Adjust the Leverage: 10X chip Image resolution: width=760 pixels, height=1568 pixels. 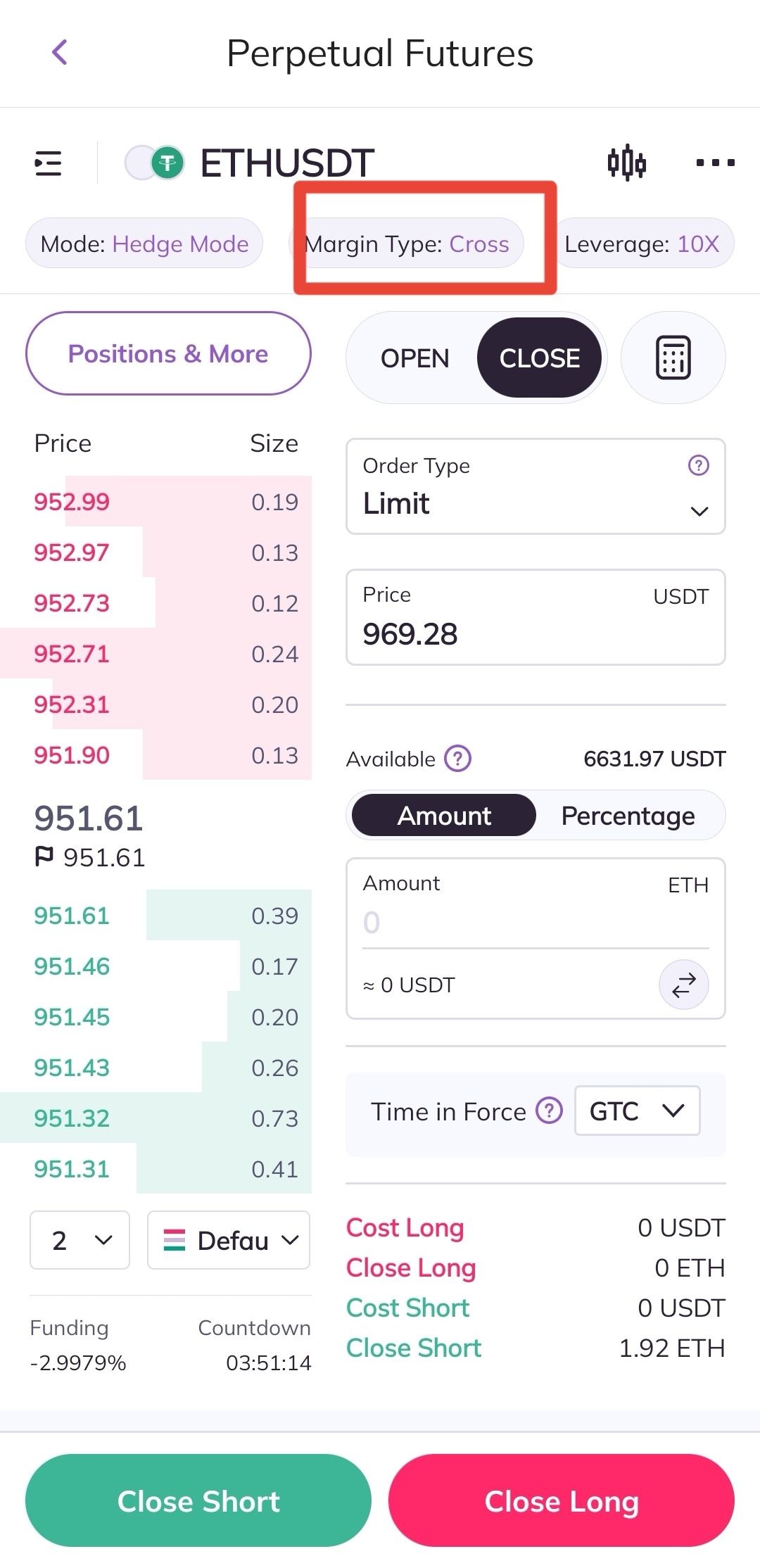(642, 244)
